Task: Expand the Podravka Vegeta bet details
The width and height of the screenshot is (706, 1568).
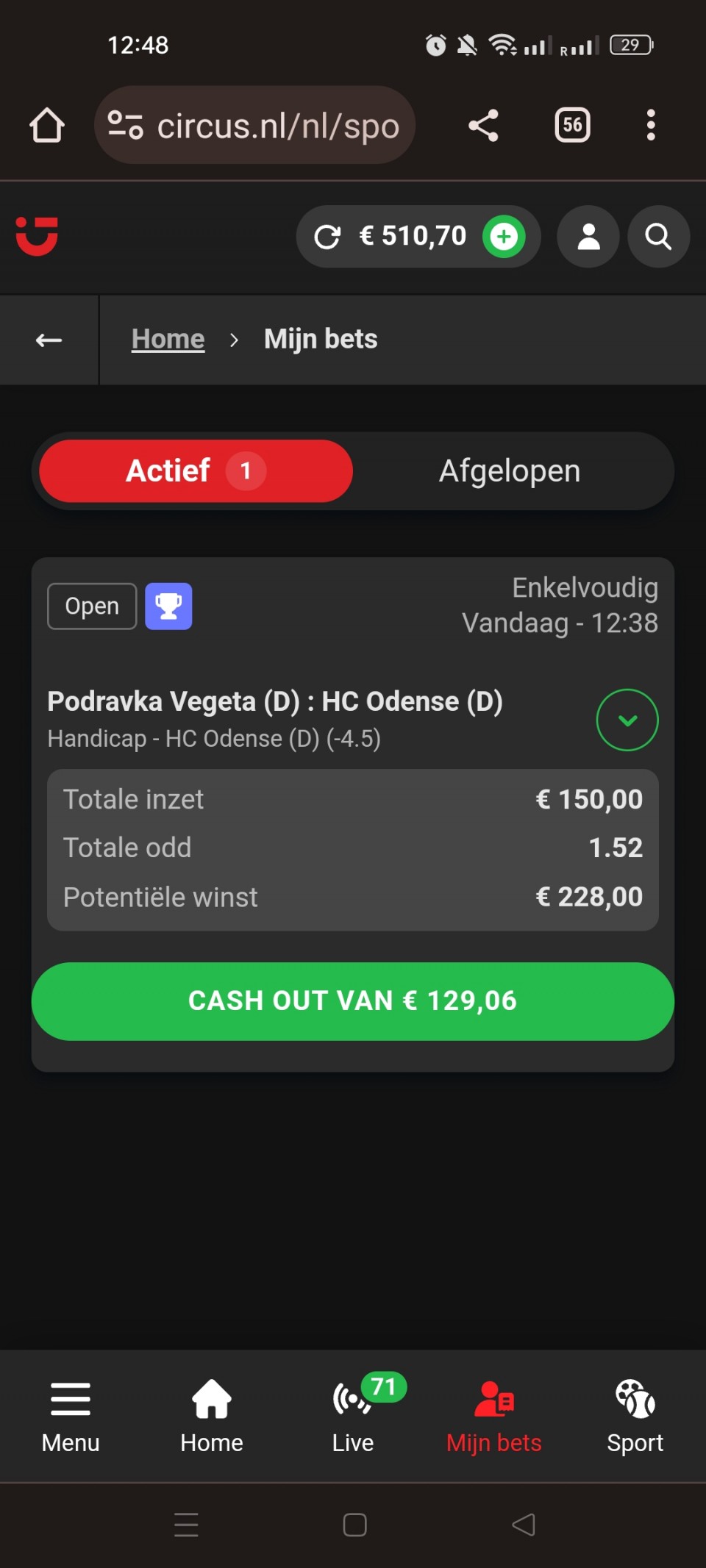Action: pos(627,720)
